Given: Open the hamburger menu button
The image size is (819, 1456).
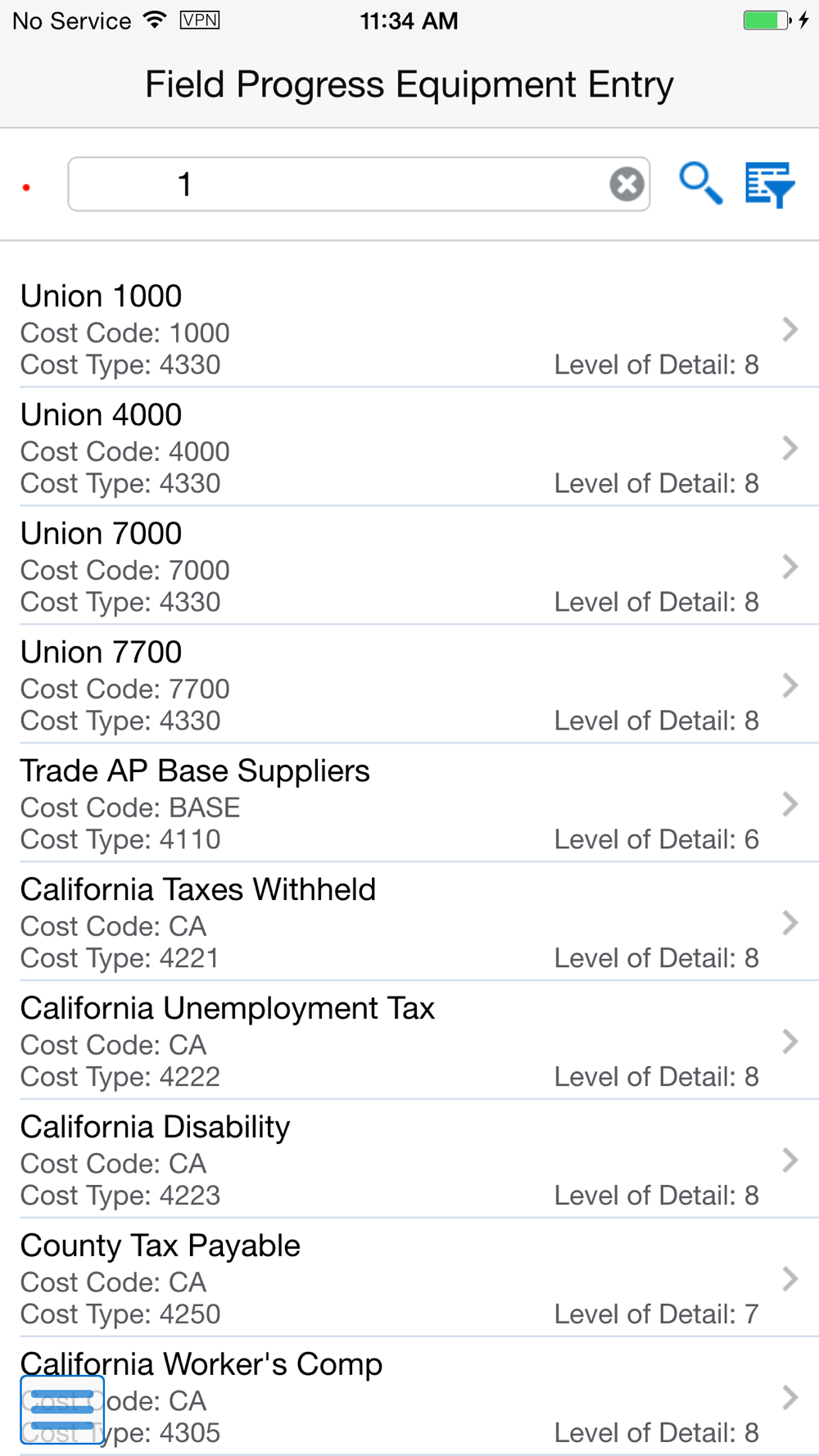Looking at the screenshot, I should coord(62,1409).
